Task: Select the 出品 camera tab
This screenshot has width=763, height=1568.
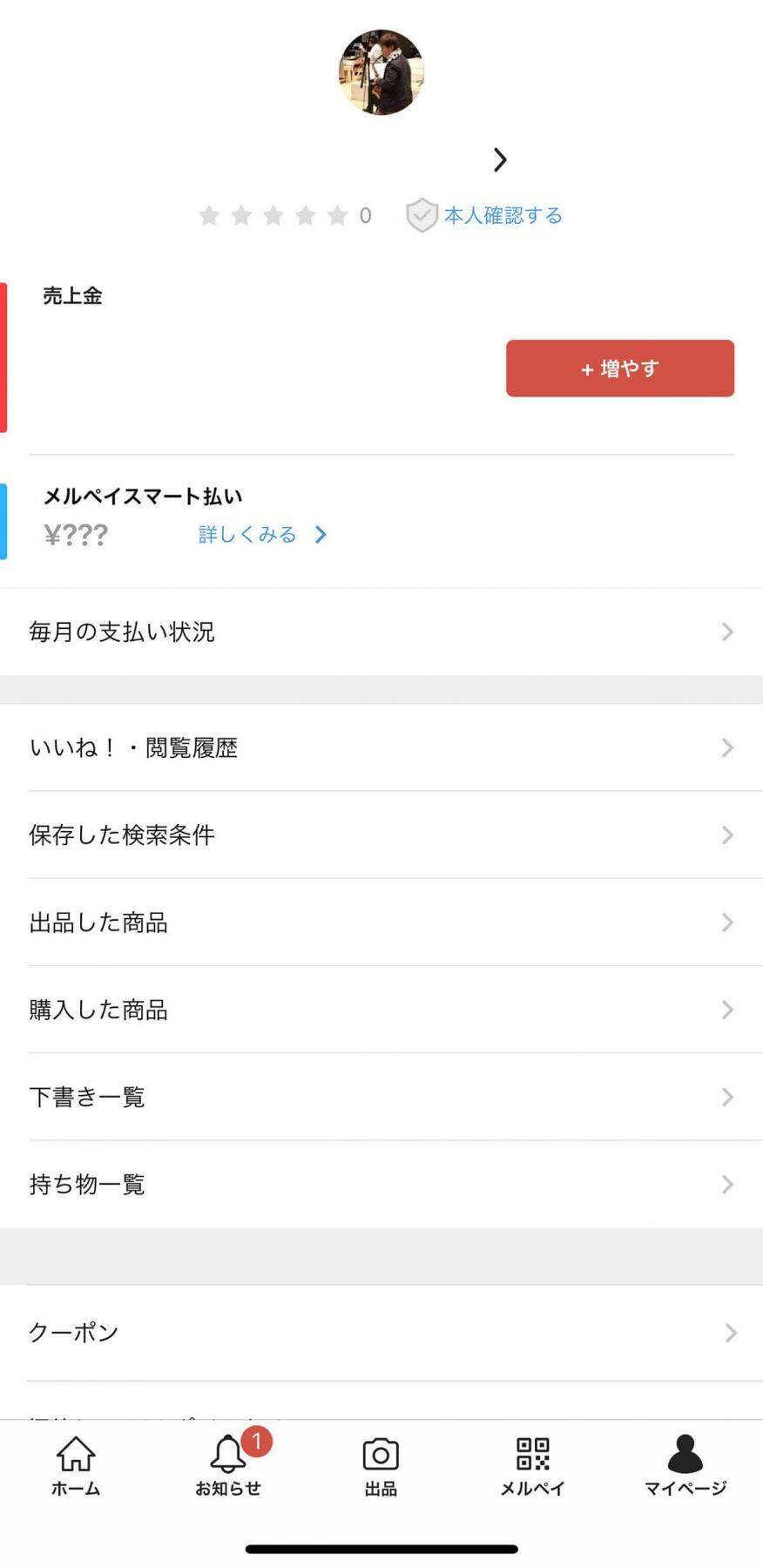Action: (381, 1465)
